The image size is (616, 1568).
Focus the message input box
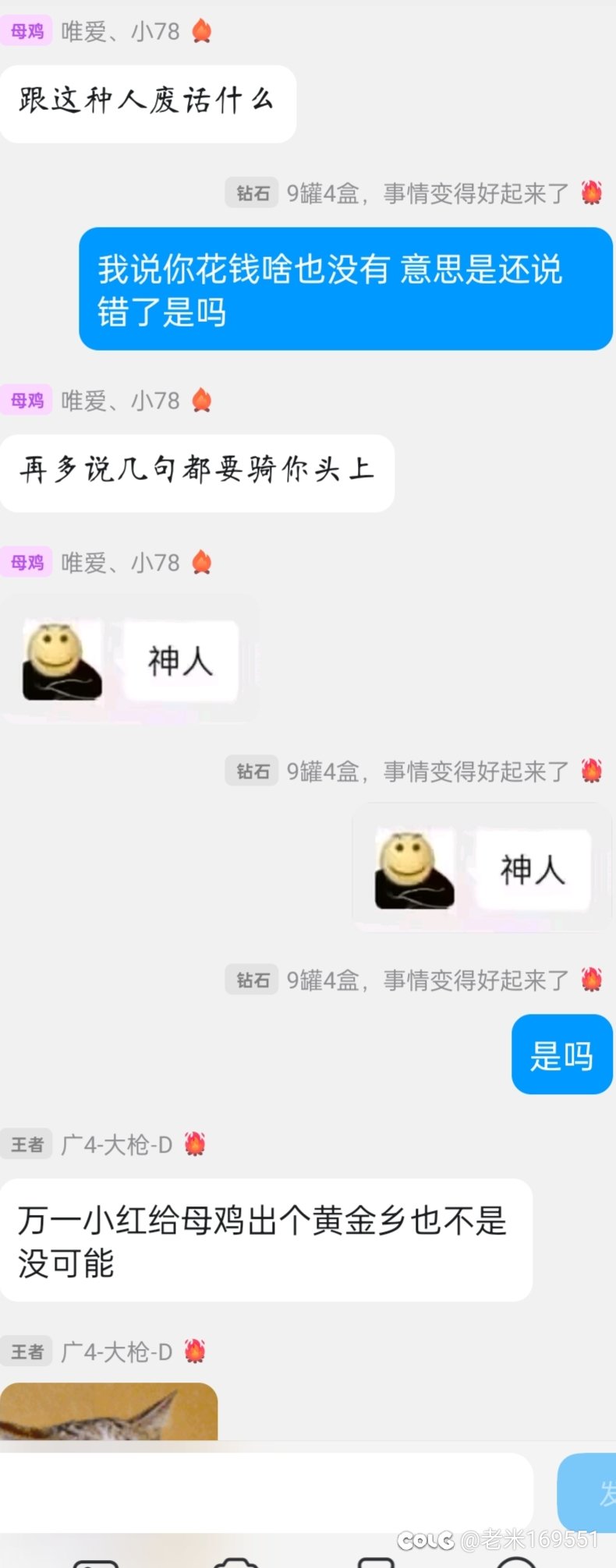point(265,1492)
